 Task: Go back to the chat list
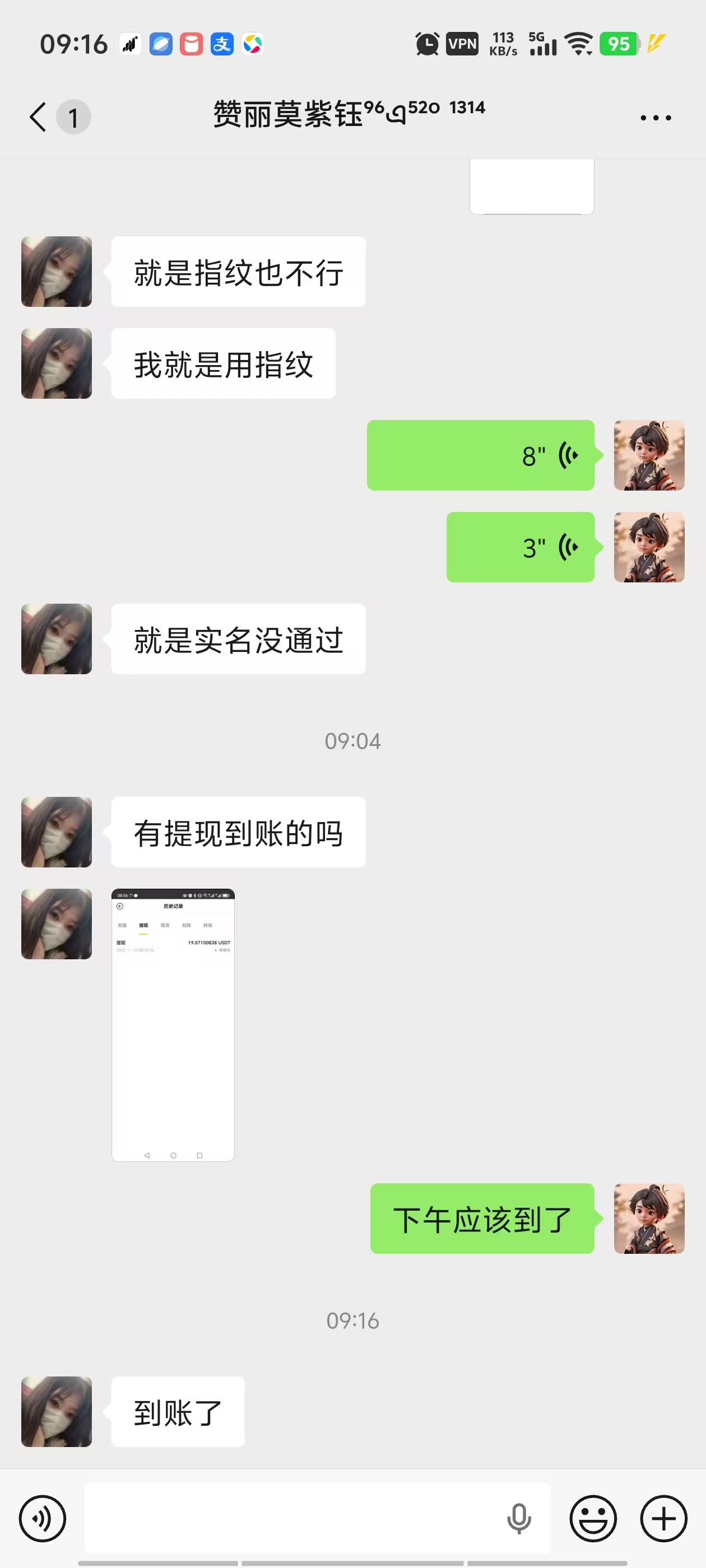[38, 117]
